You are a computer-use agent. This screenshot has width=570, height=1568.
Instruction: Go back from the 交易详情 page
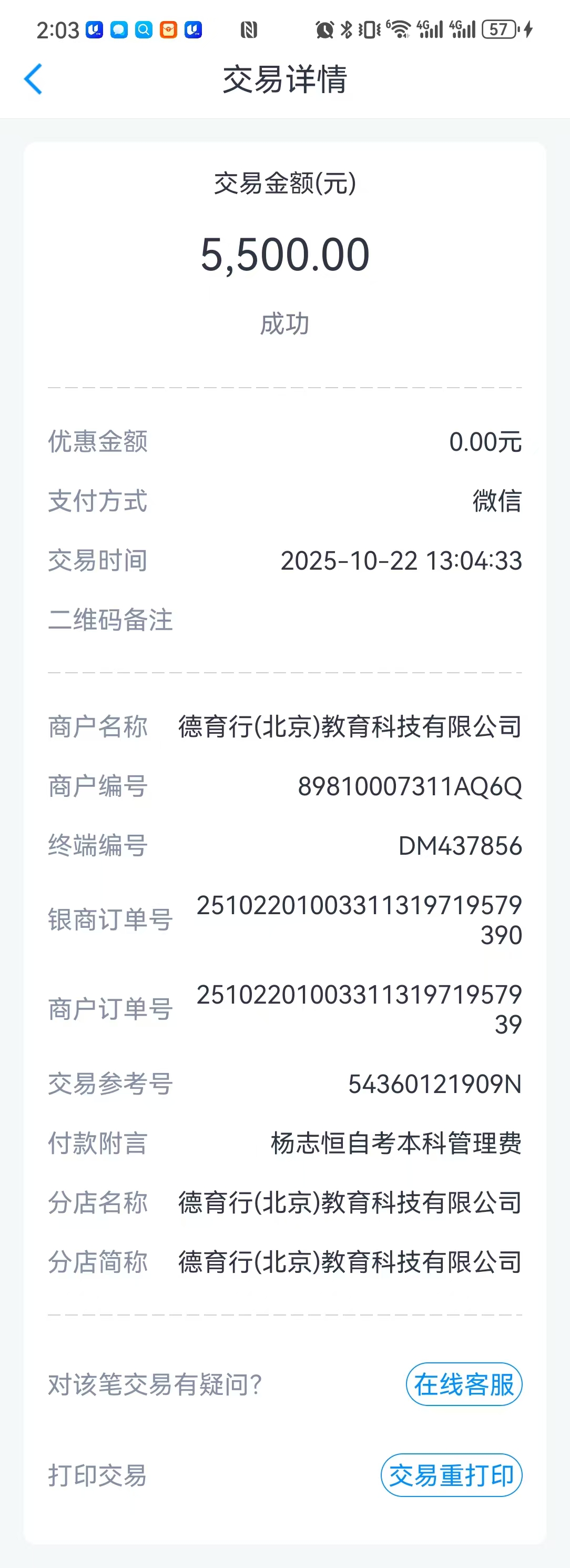coord(34,79)
